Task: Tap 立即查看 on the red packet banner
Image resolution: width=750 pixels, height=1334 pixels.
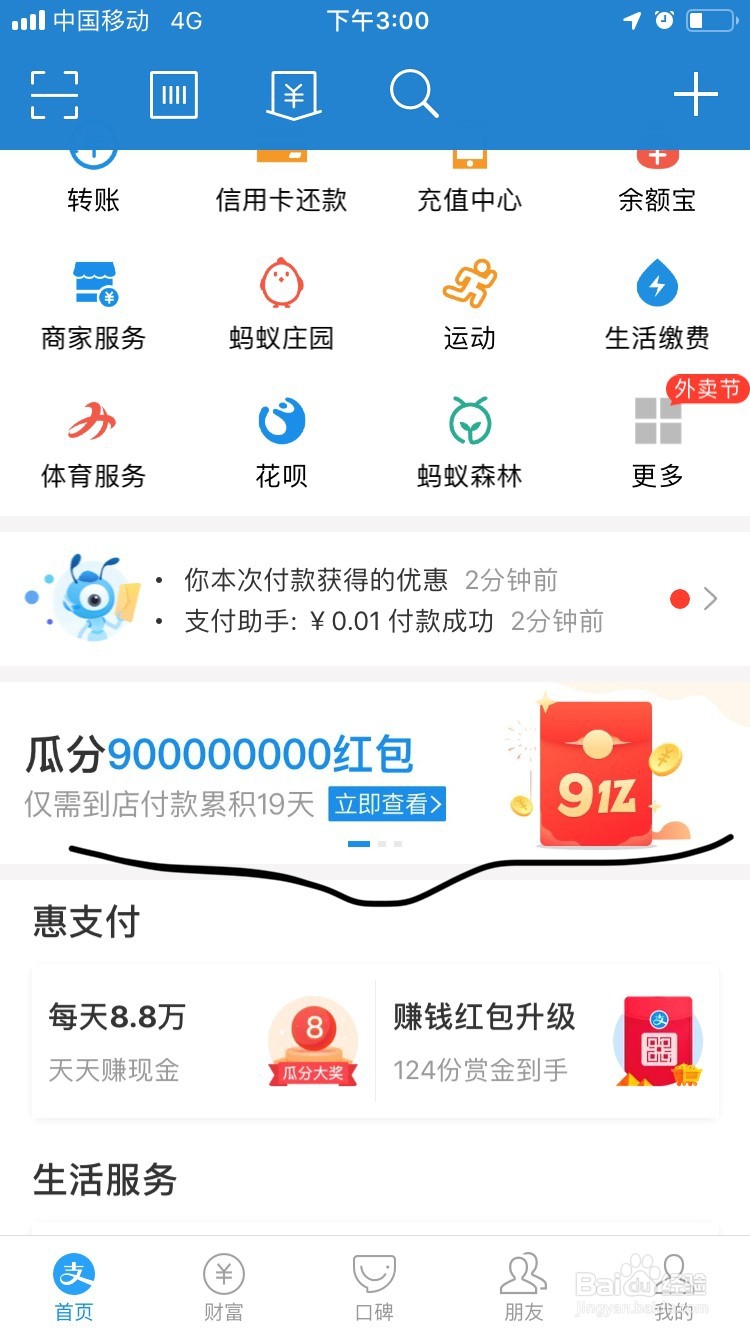Action: pyautogui.click(x=386, y=804)
